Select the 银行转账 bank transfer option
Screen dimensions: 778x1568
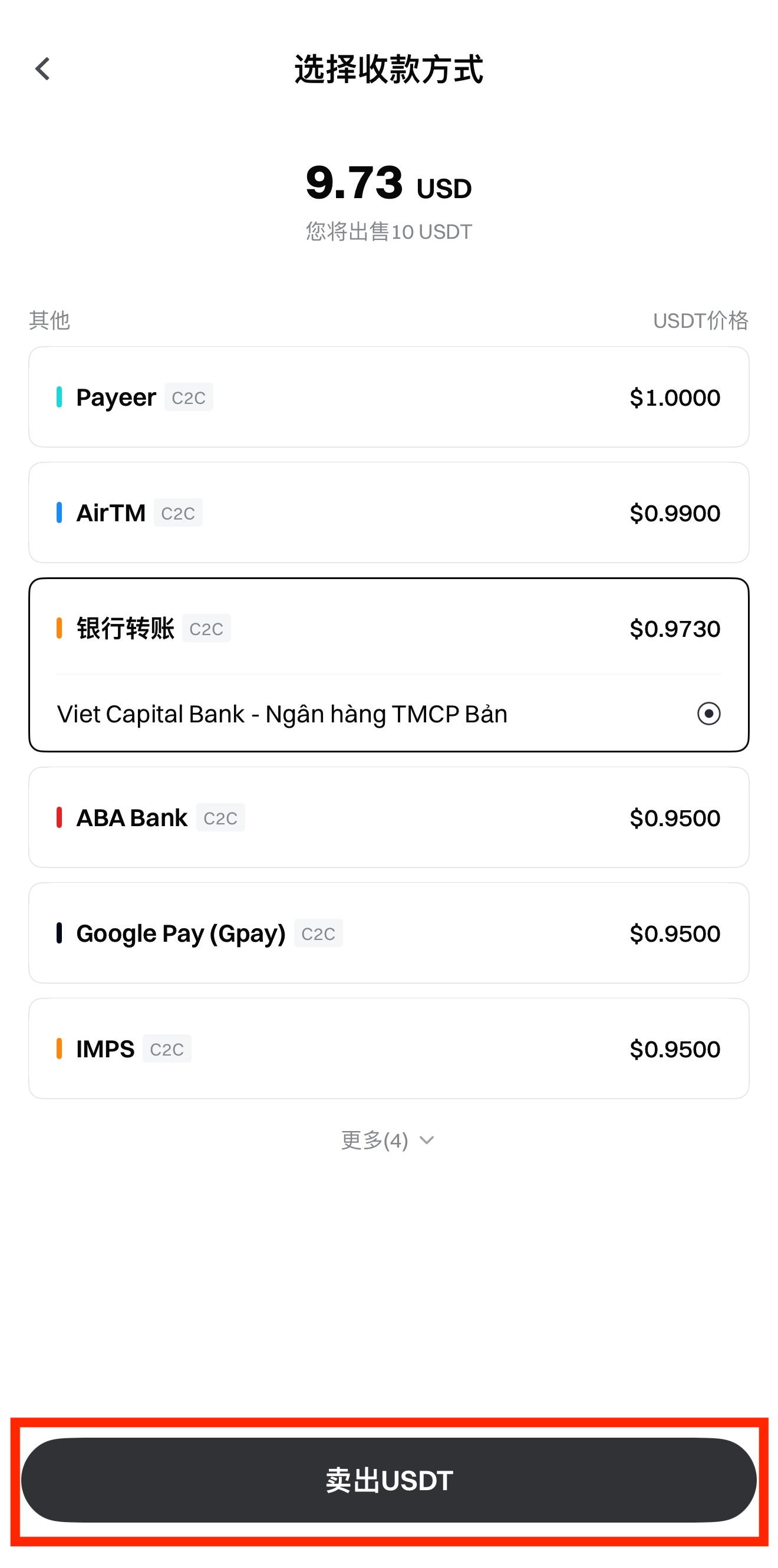point(388,628)
